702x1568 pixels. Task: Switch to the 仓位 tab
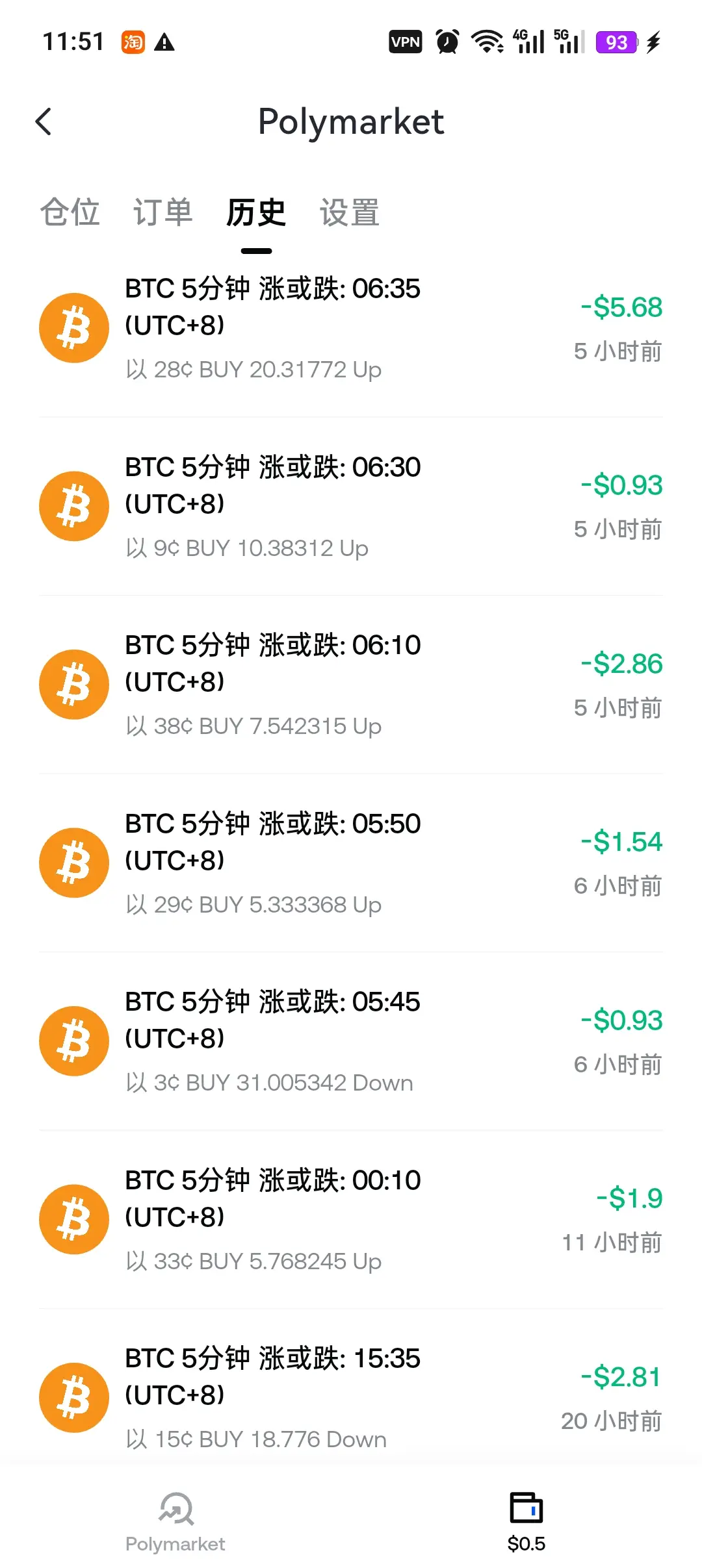point(70,212)
